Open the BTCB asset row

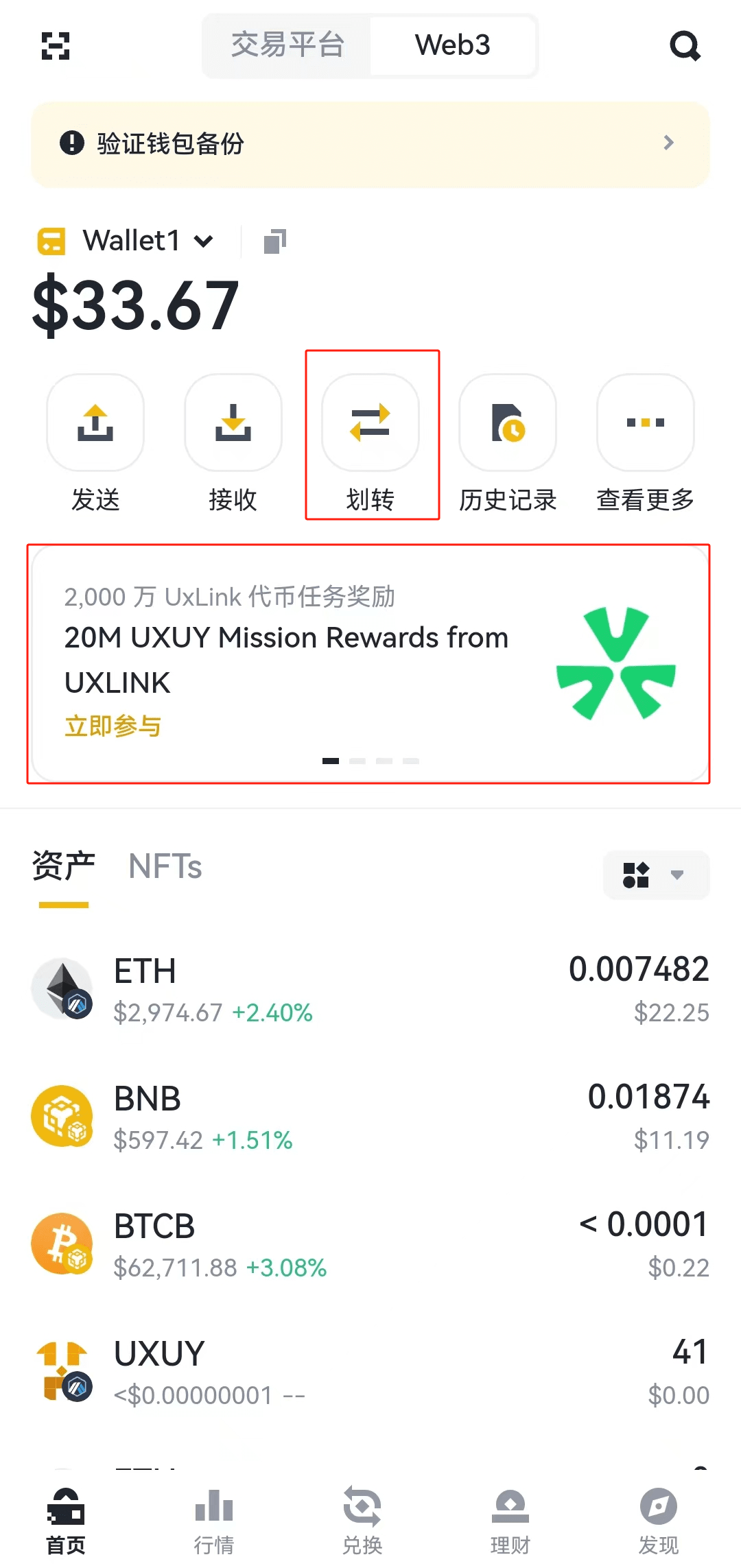(370, 1244)
